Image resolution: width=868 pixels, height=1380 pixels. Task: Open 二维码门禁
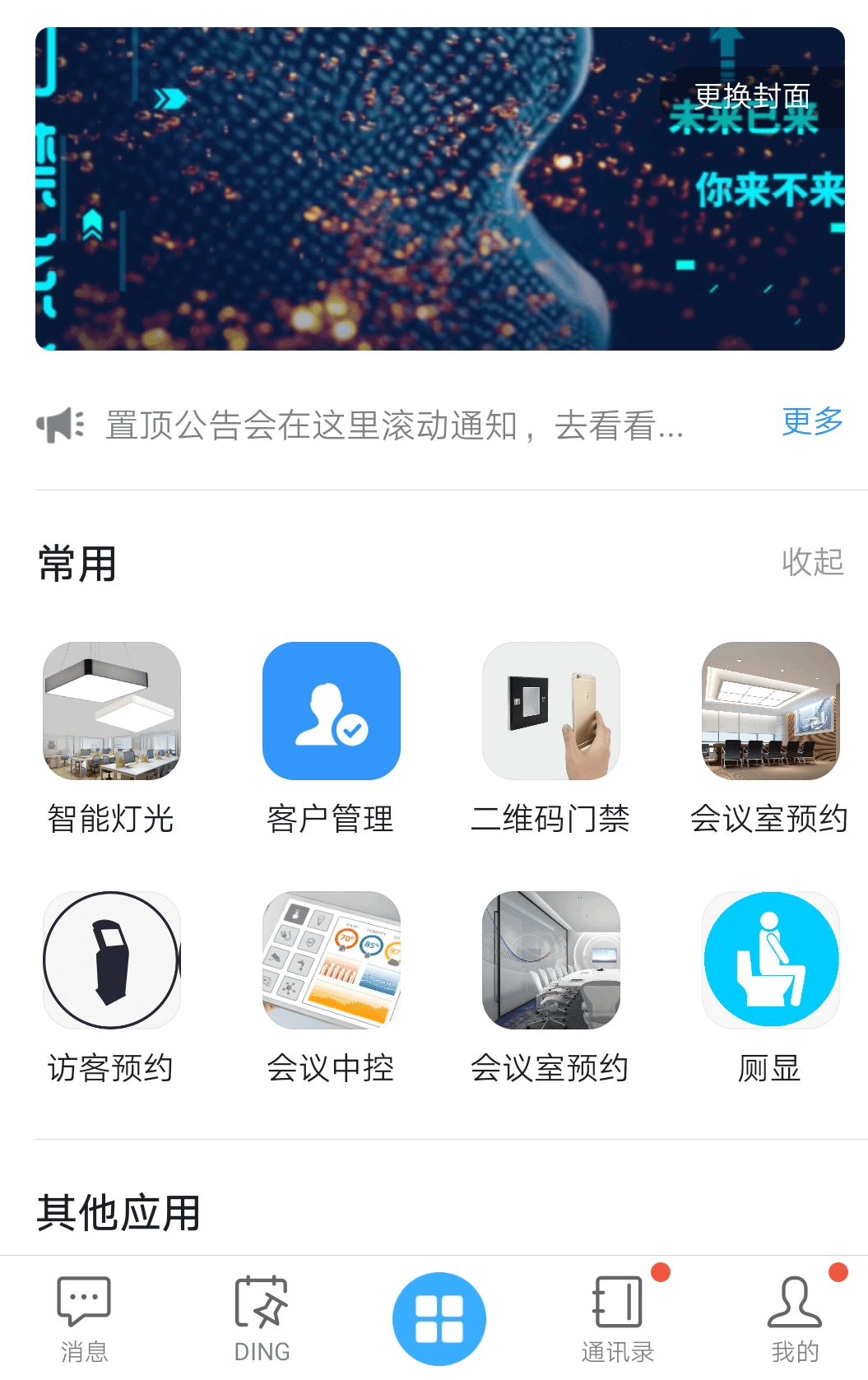[x=550, y=712]
